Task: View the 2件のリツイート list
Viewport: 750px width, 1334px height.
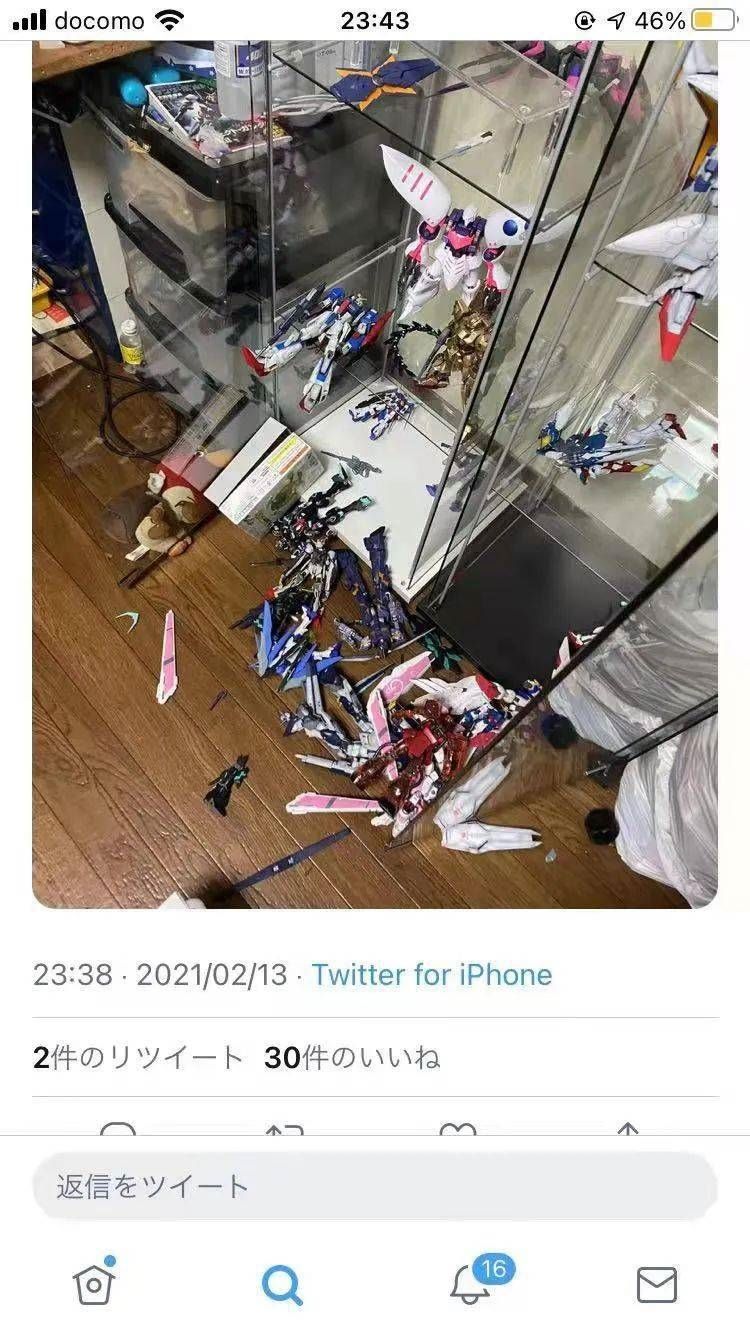Action: pos(138,1057)
